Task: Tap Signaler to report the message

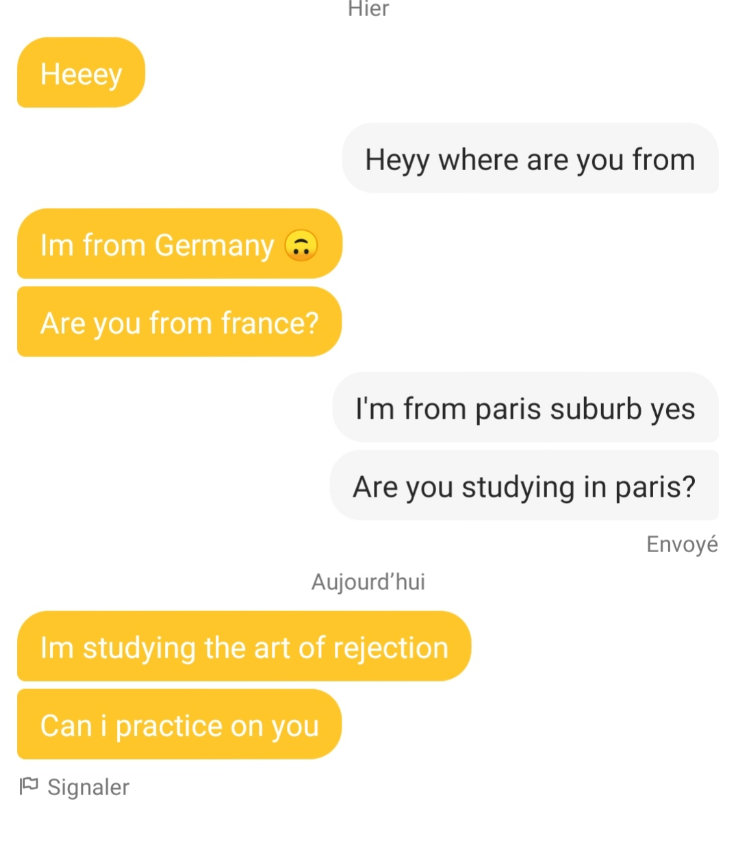Action: pos(76,787)
